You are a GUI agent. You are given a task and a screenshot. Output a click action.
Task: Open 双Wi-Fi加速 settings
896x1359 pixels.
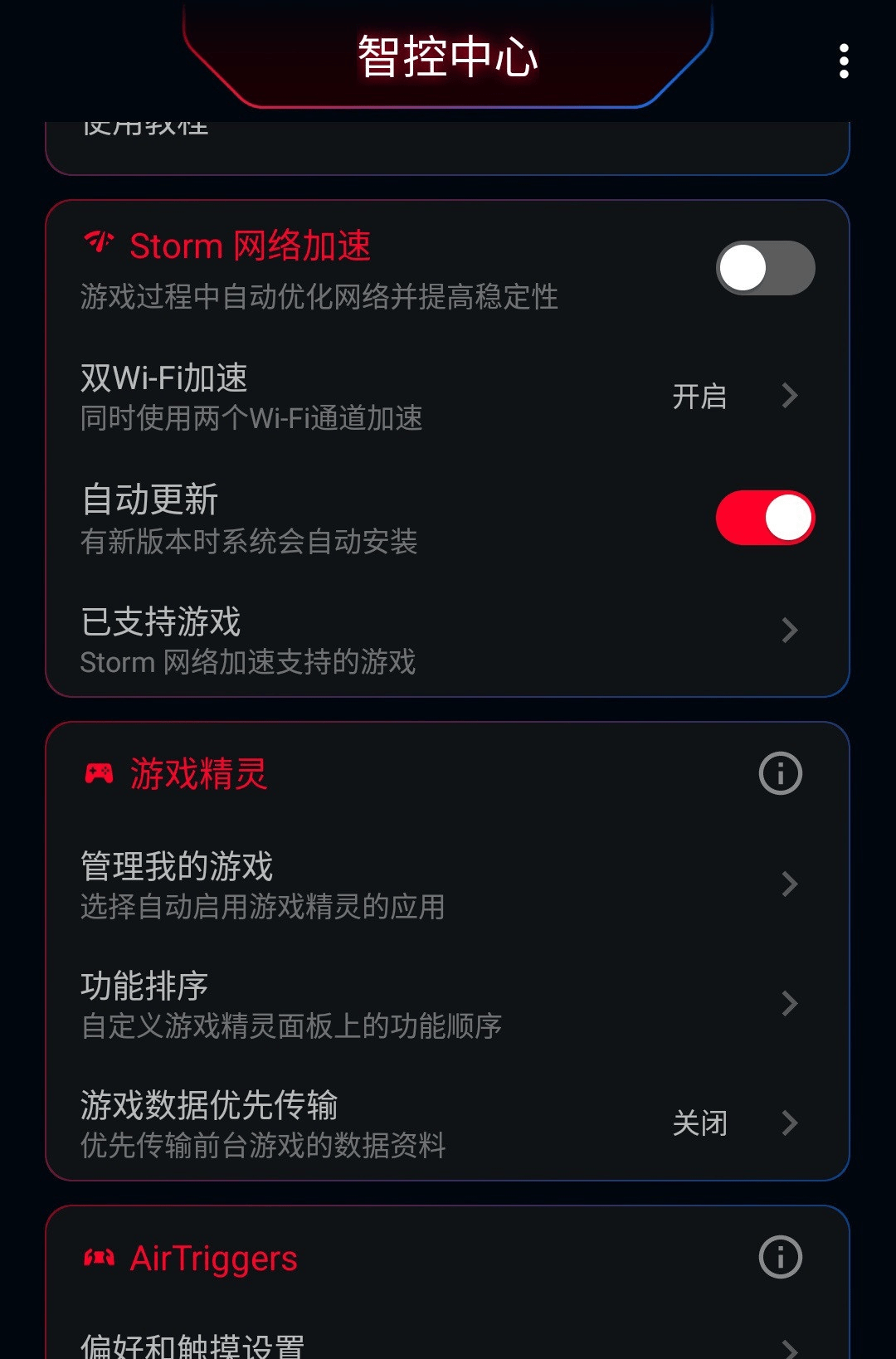(x=446, y=397)
